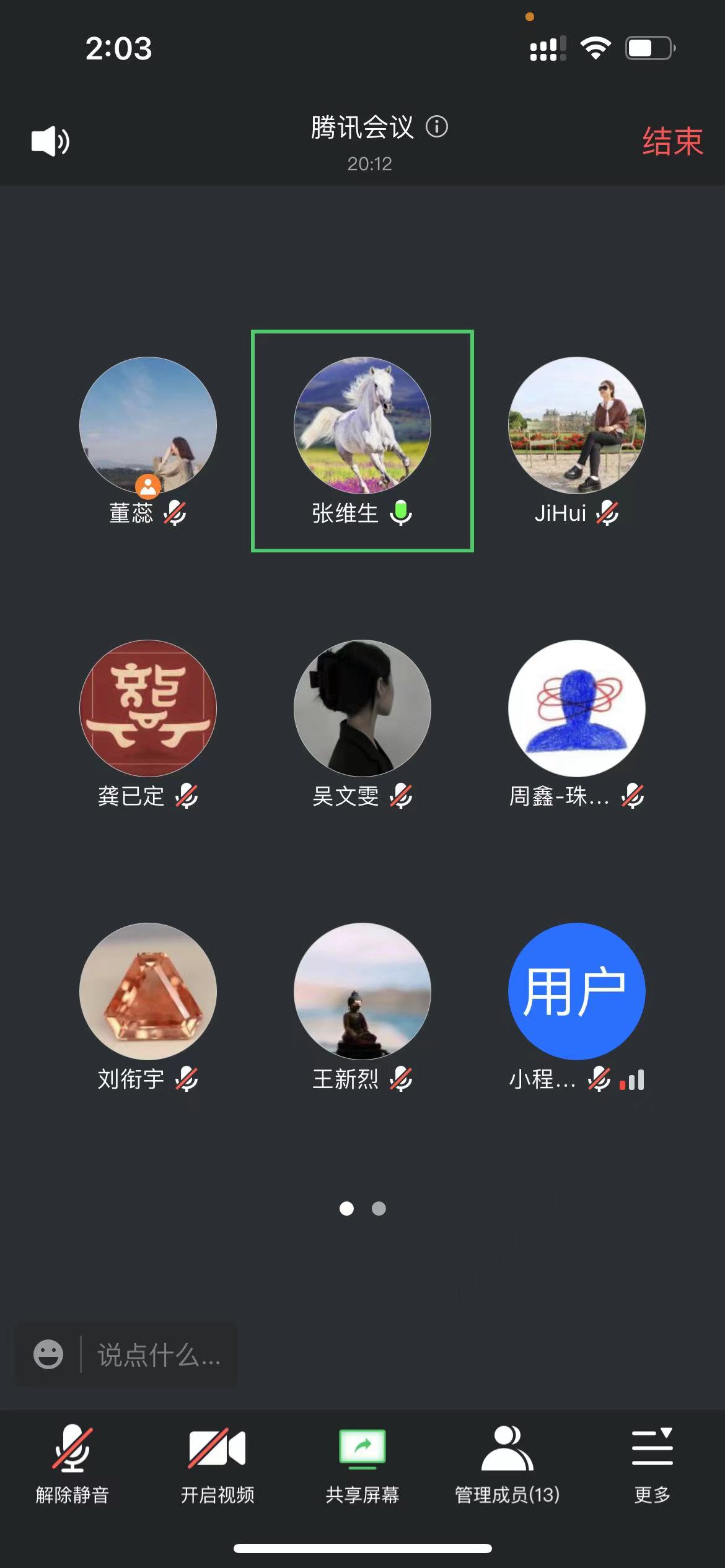Image resolution: width=725 pixels, height=1568 pixels.
Task: Focus the 说点什么 chat input
Action: click(x=159, y=1355)
